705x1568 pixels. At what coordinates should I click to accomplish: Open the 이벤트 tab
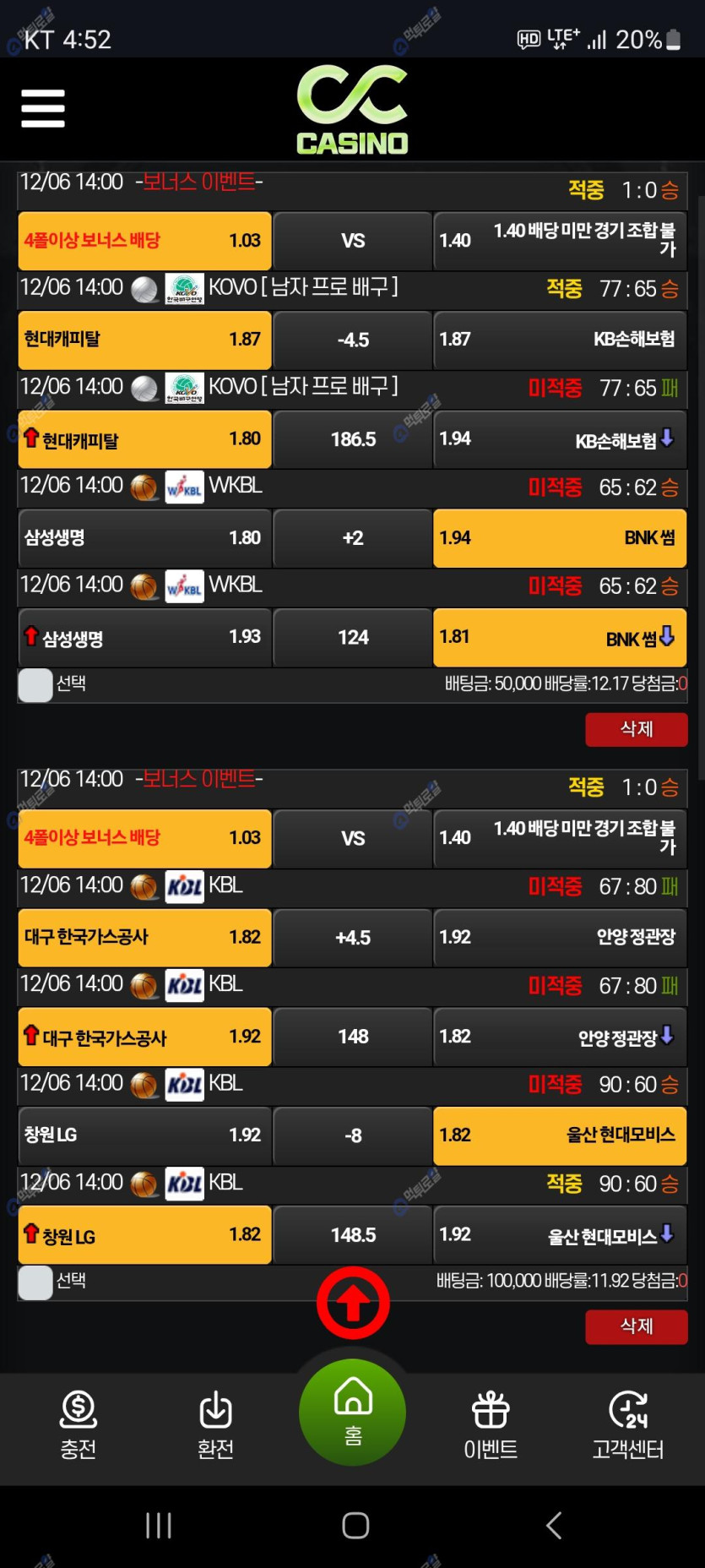[491, 1424]
